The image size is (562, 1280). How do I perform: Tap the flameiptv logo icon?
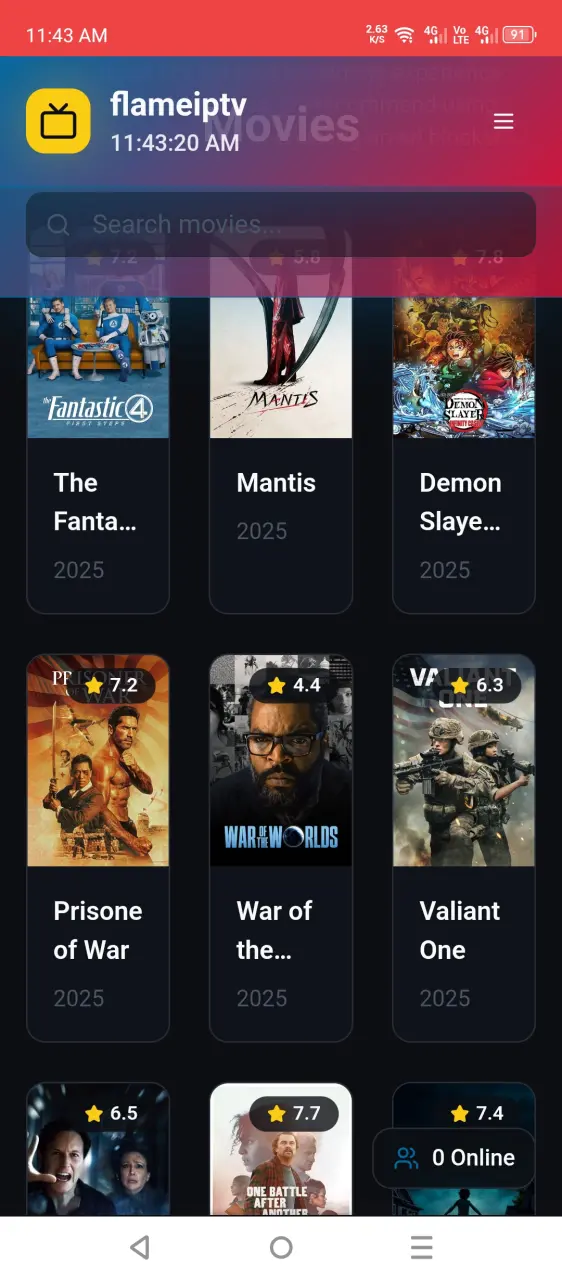58,121
